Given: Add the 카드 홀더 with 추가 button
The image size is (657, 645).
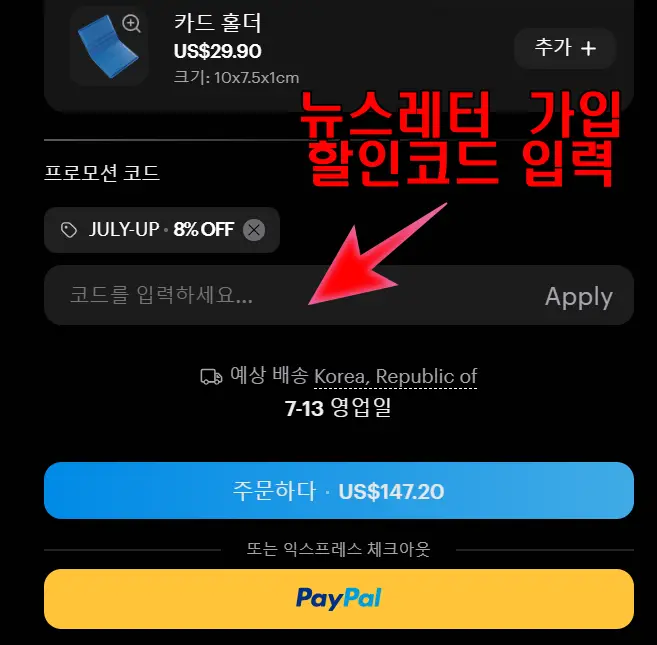Looking at the screenshot, I should coord(564,48).
